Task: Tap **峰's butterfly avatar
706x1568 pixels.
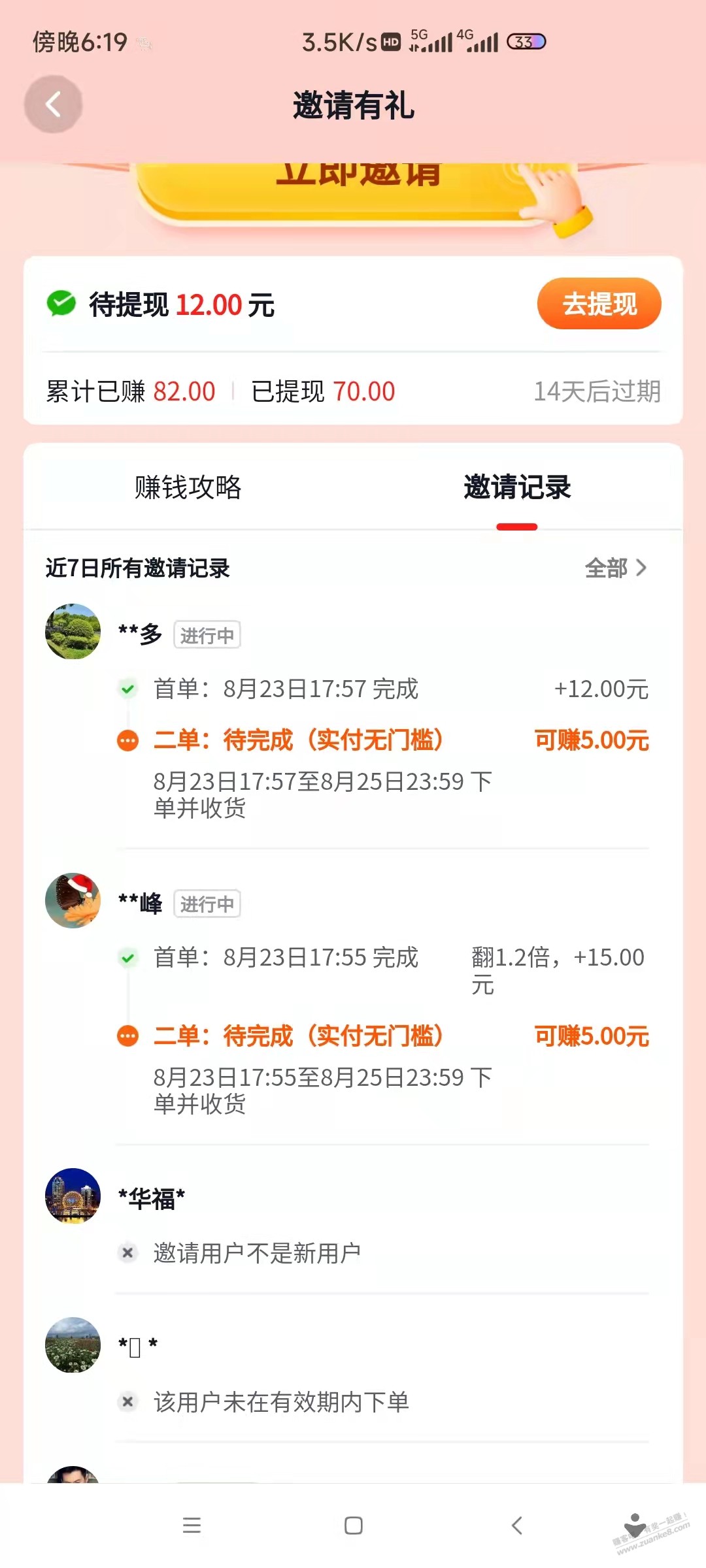Action: 73,900
